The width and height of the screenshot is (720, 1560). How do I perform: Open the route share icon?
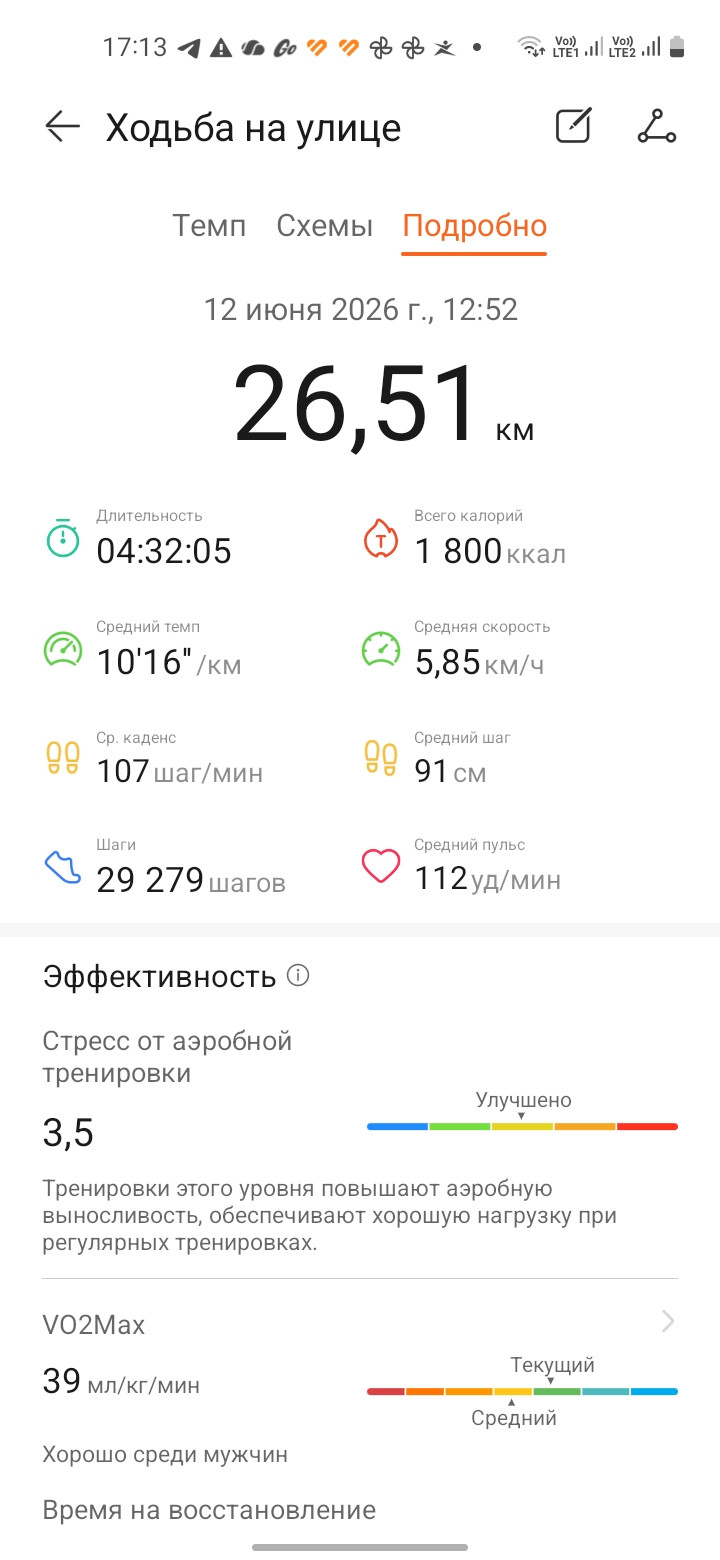click(x=657, y=126)
